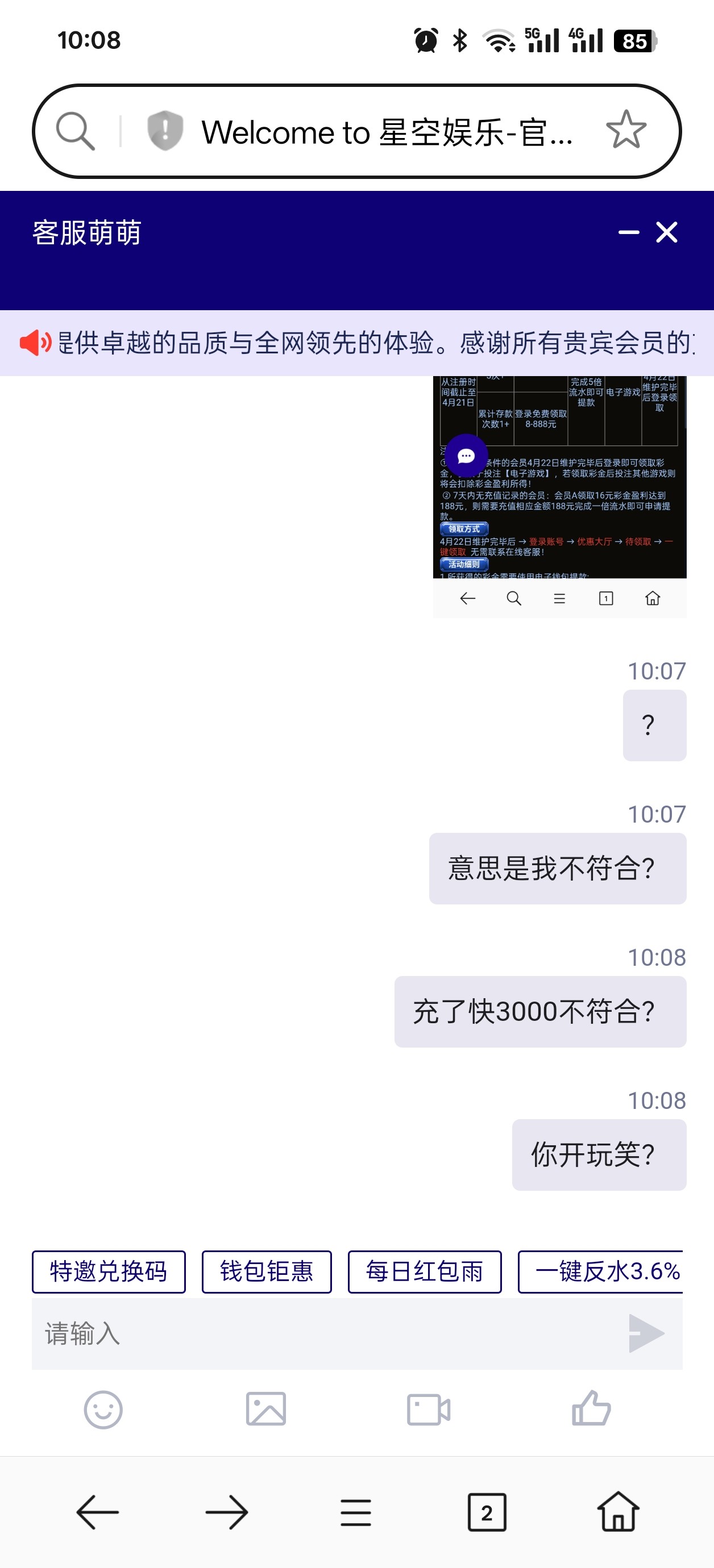714x1568 pixels.
Task: Select the 特邀兑换码 quick reply
Action: (x=109, y=1271)
